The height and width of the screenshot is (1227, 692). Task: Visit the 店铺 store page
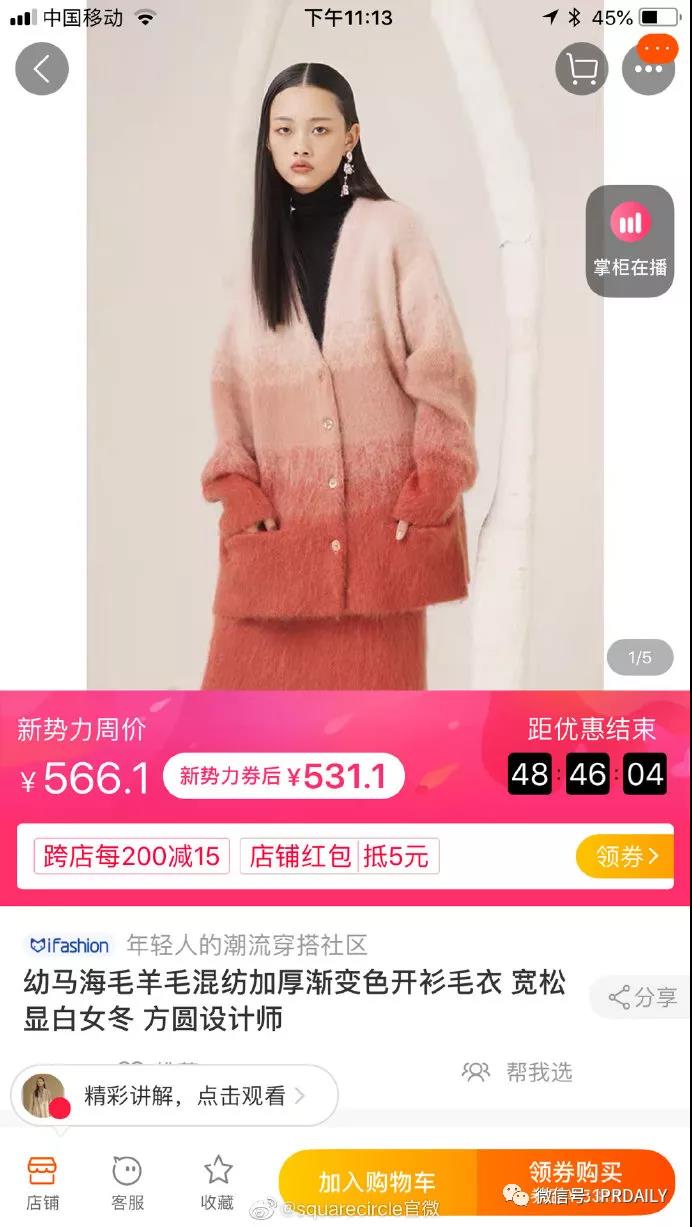(x=42, y=1182)
